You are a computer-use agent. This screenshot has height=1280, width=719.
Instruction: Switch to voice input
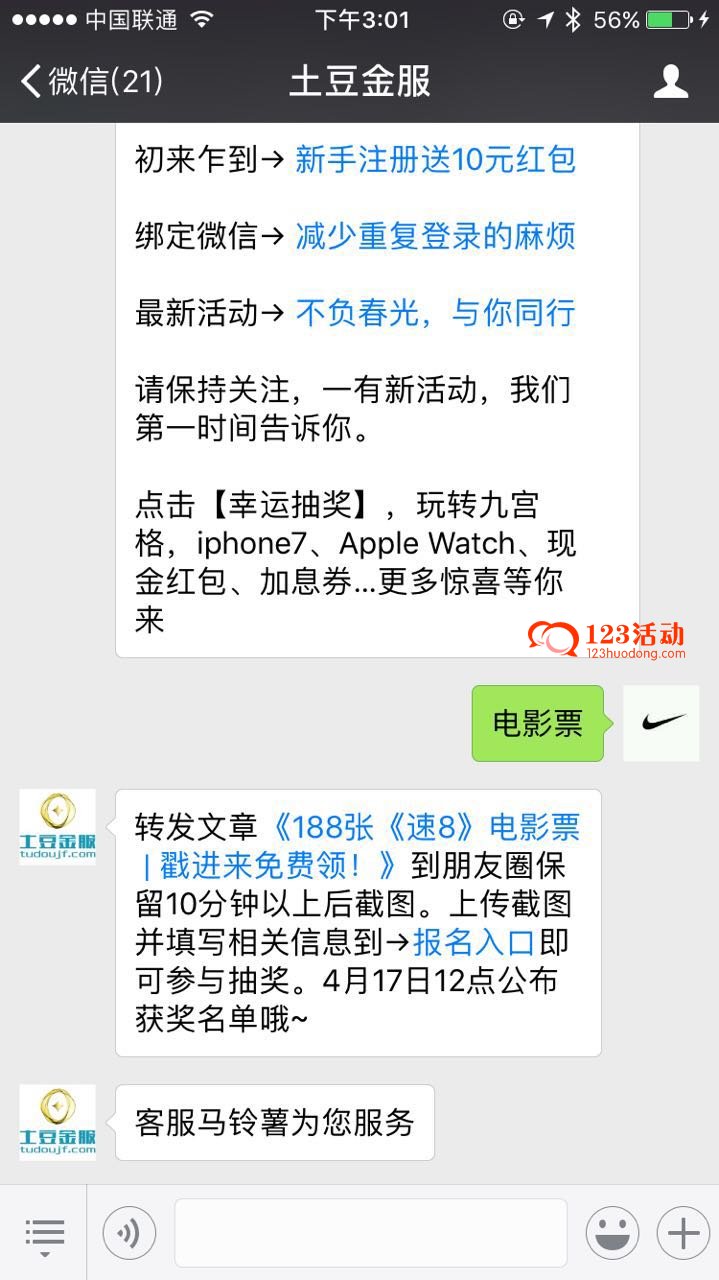[x=129, y=1234]
